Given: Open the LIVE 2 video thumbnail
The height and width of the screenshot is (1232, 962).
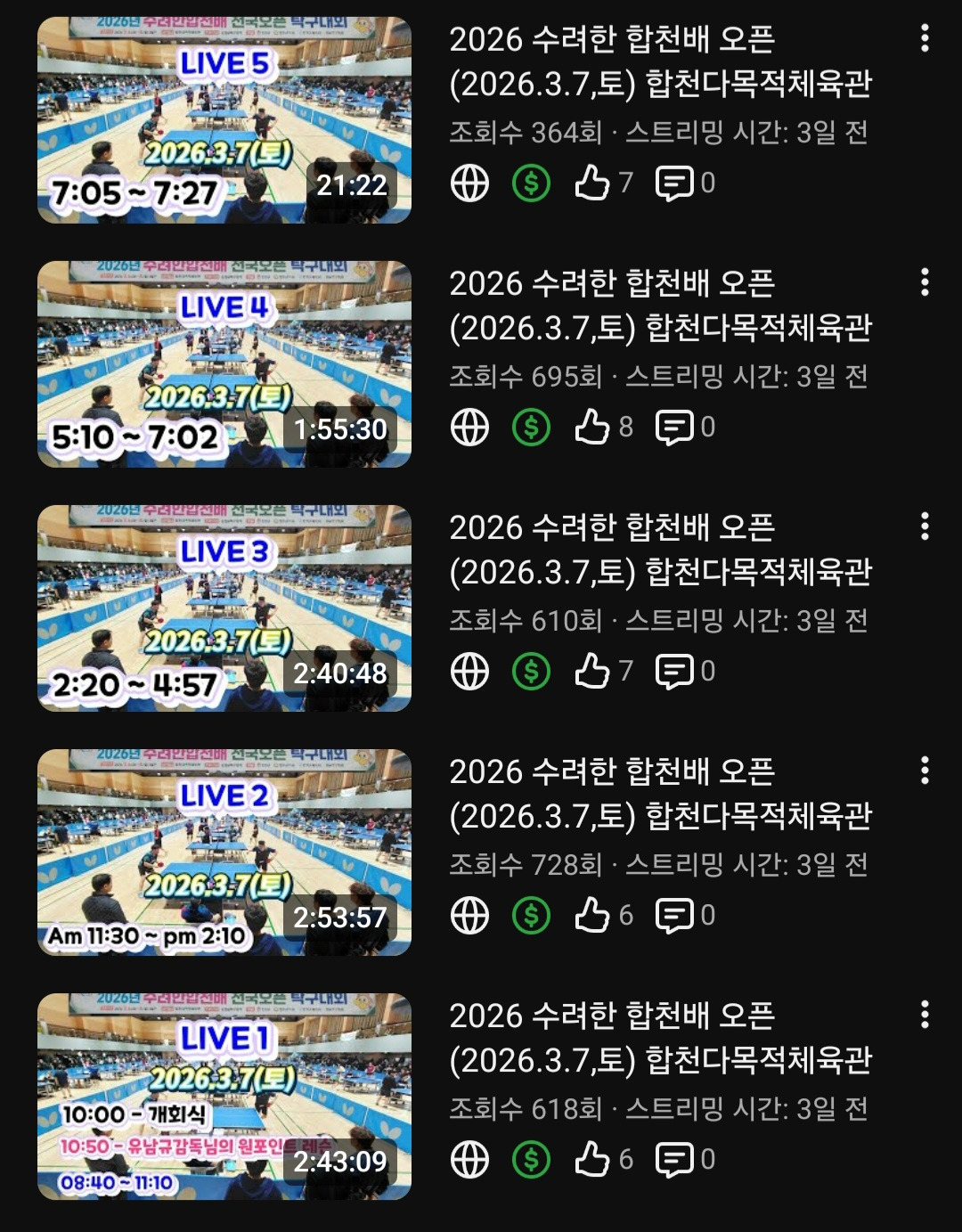Looking at the screenshot, I should [x=224, y=852].
